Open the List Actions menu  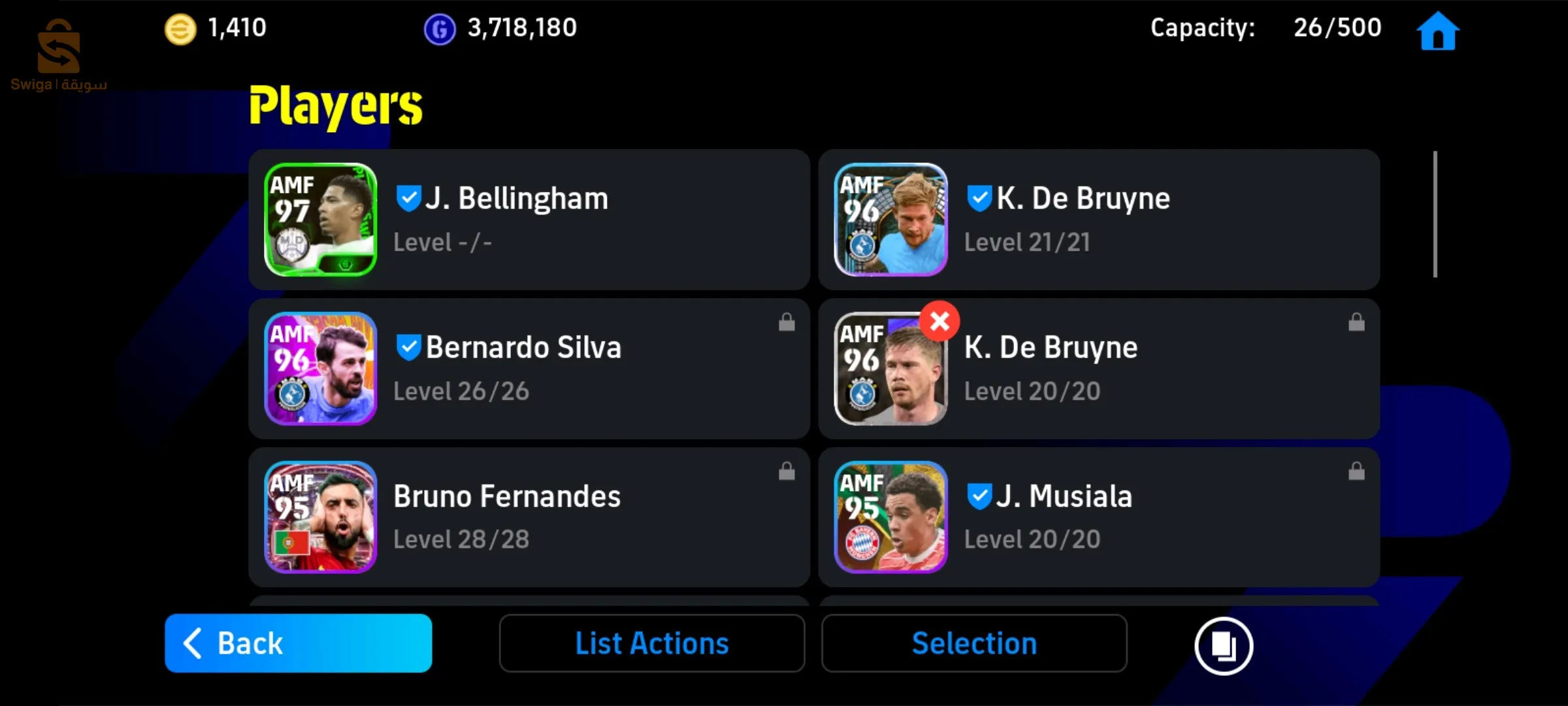point(651,643)
